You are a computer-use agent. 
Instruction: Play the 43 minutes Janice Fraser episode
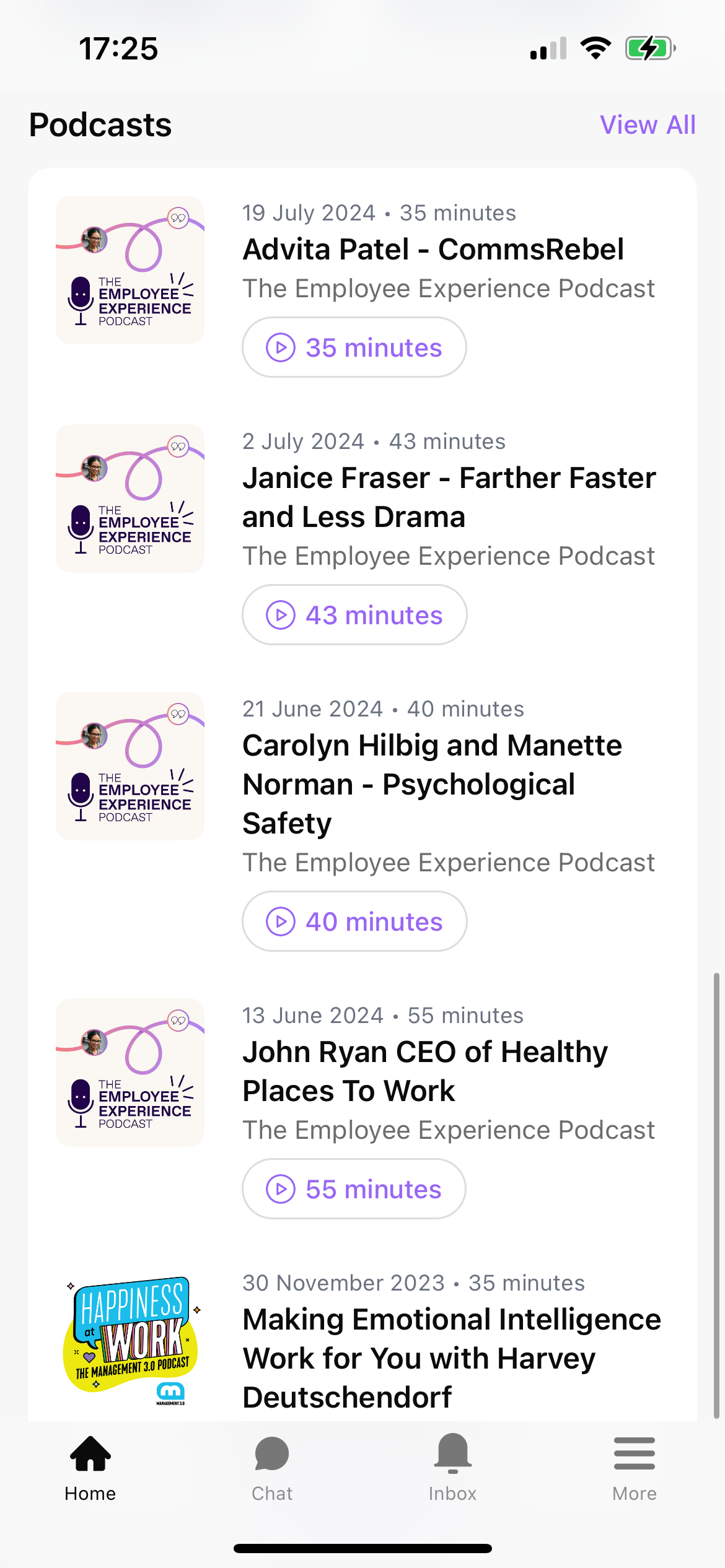coord(354,615)
